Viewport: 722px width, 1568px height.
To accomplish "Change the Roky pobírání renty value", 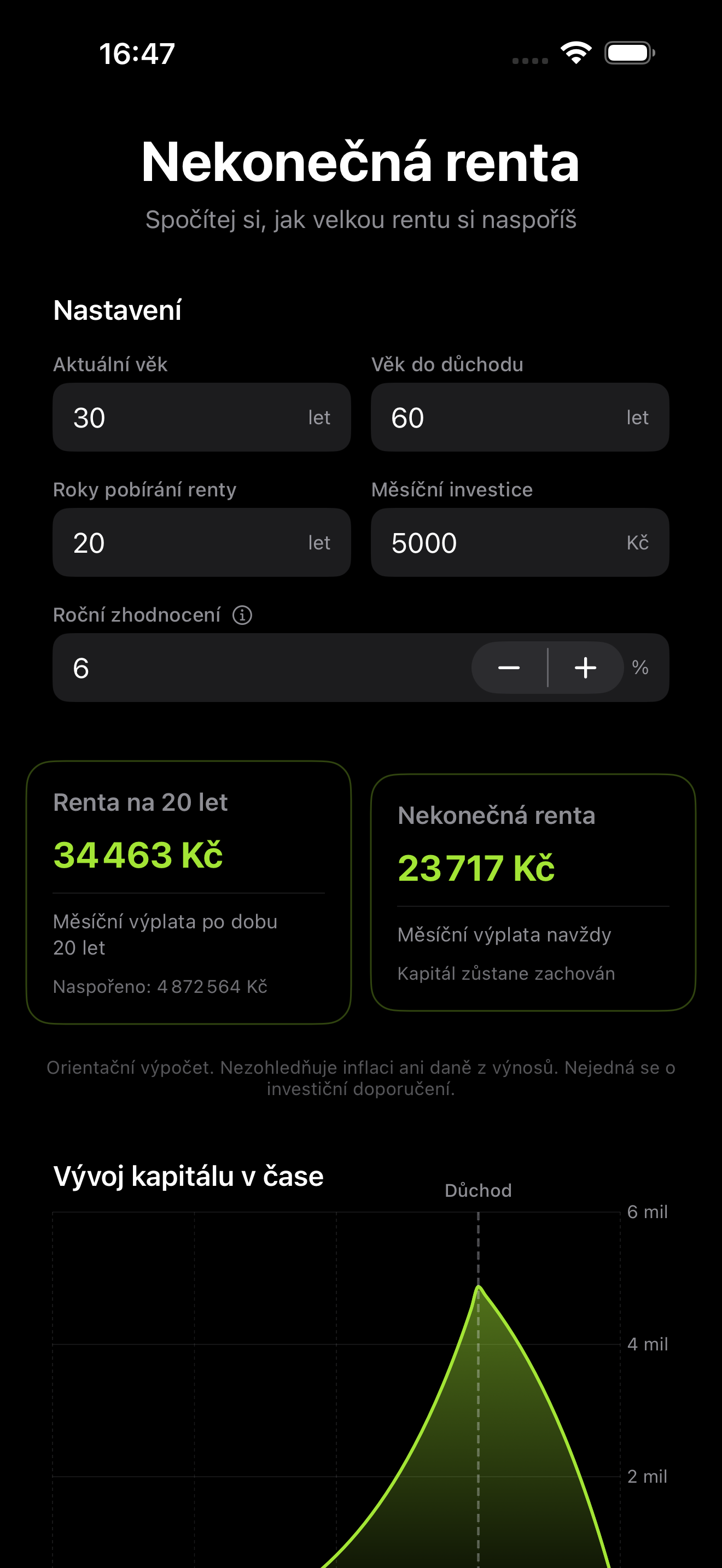I will pos(189,542).
